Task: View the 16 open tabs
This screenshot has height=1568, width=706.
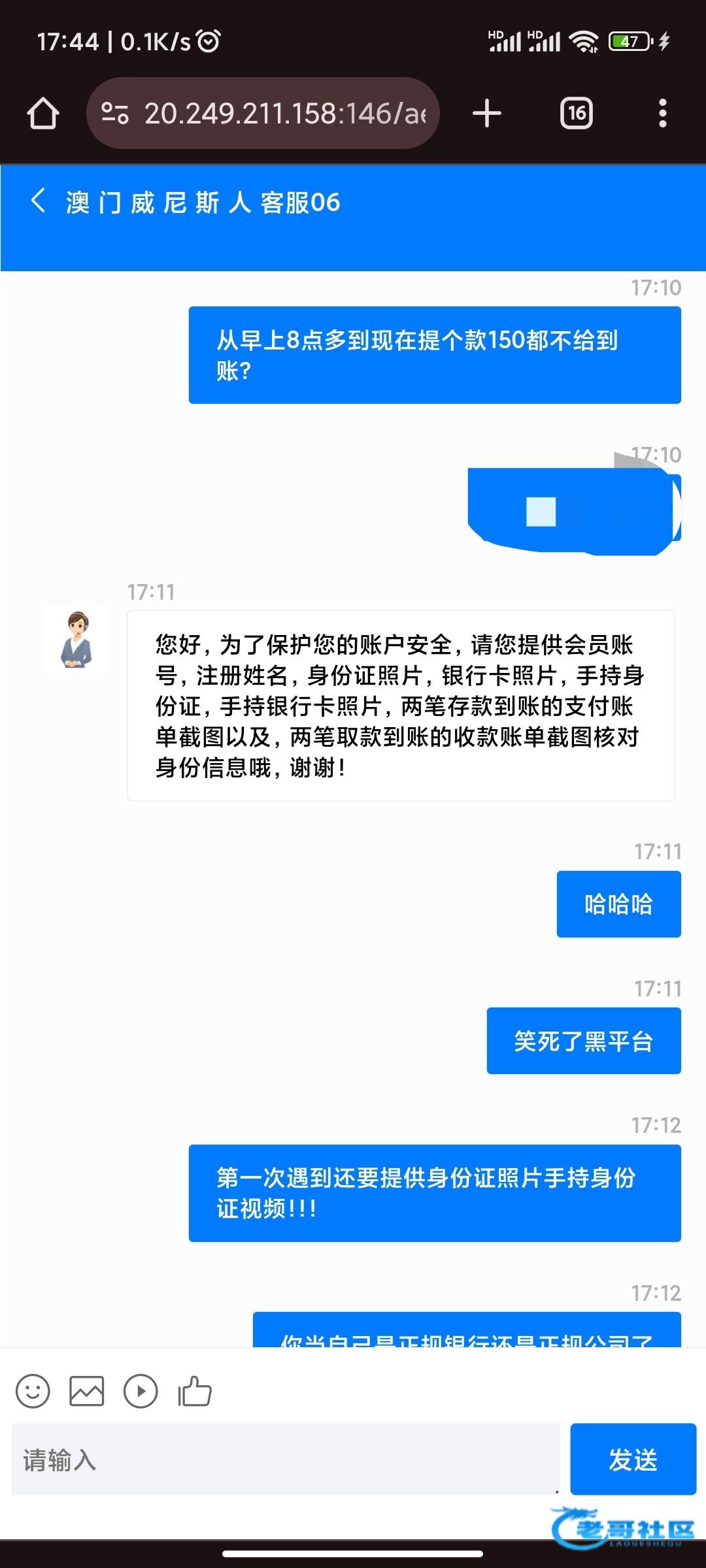Action: [577, 114]
